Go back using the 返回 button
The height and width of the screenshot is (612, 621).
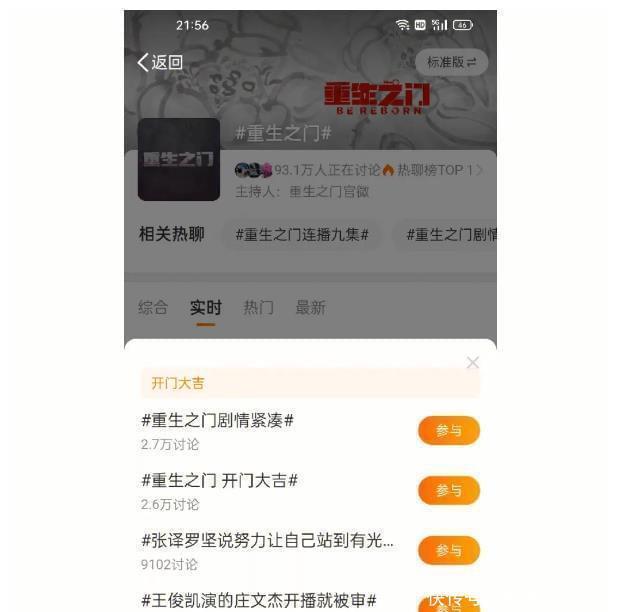[x=160, y=63]
